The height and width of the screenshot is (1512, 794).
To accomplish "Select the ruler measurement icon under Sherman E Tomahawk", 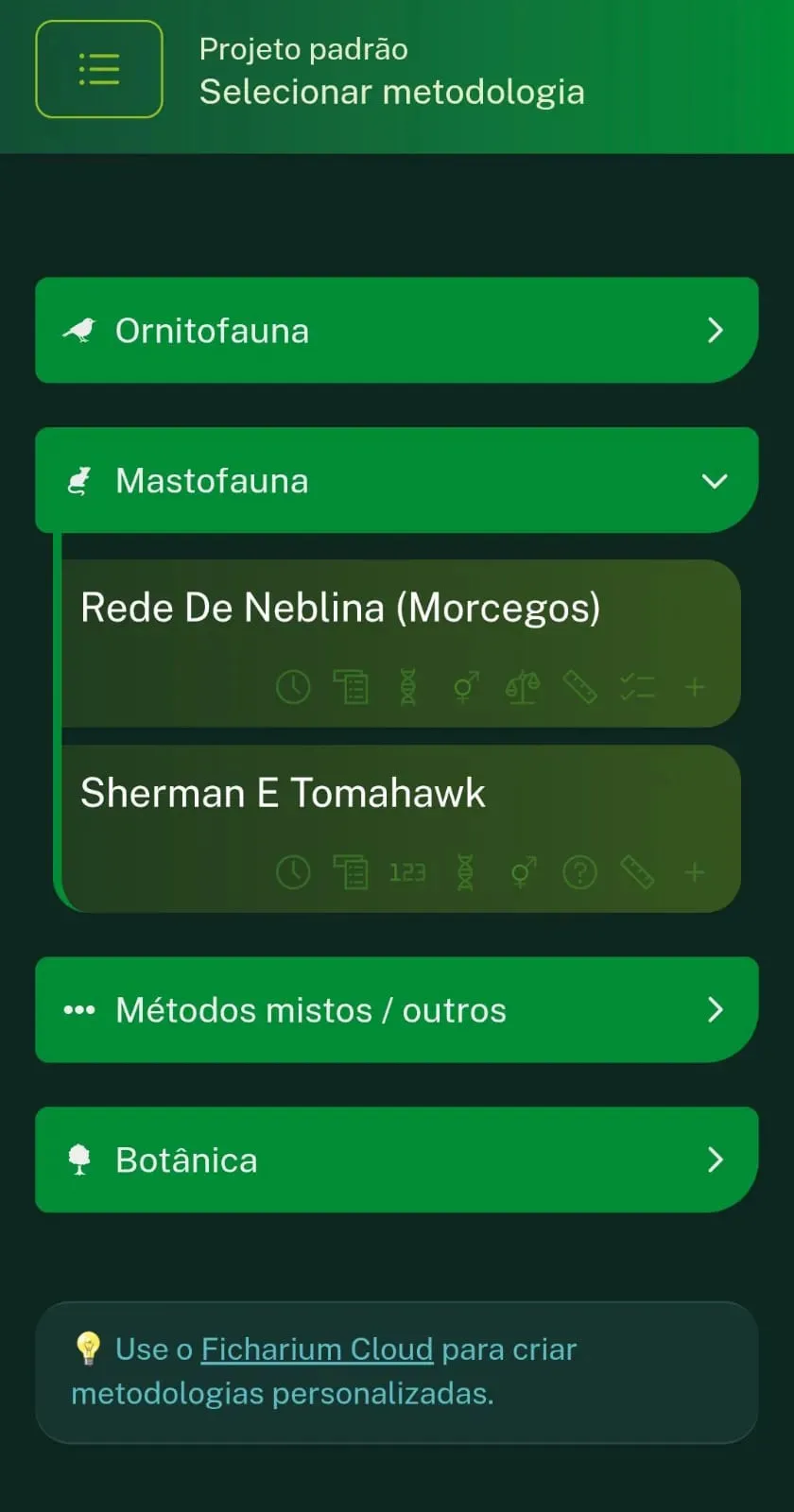I will (637, 872).
